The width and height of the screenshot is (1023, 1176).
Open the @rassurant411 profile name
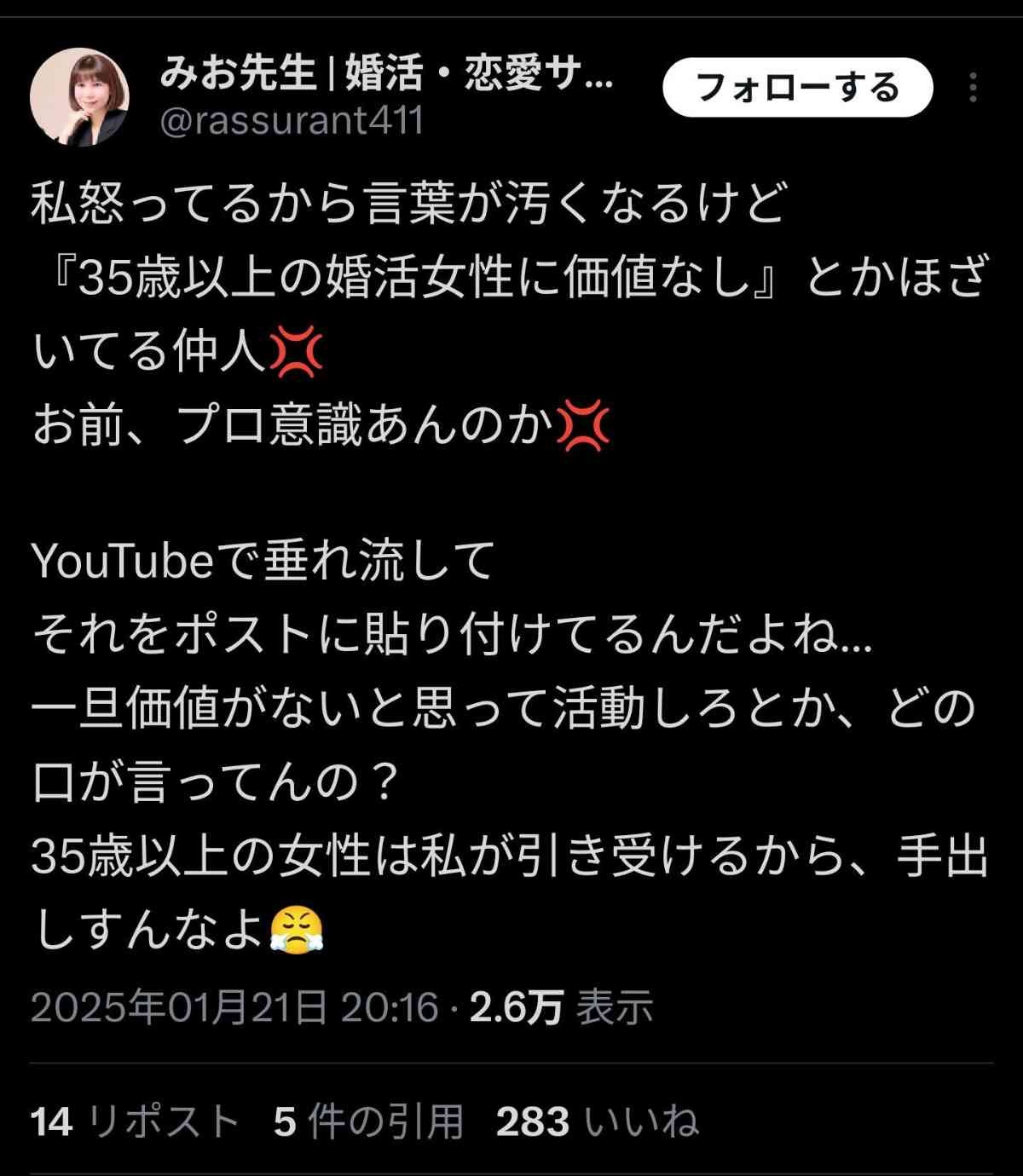coord(292,122)
